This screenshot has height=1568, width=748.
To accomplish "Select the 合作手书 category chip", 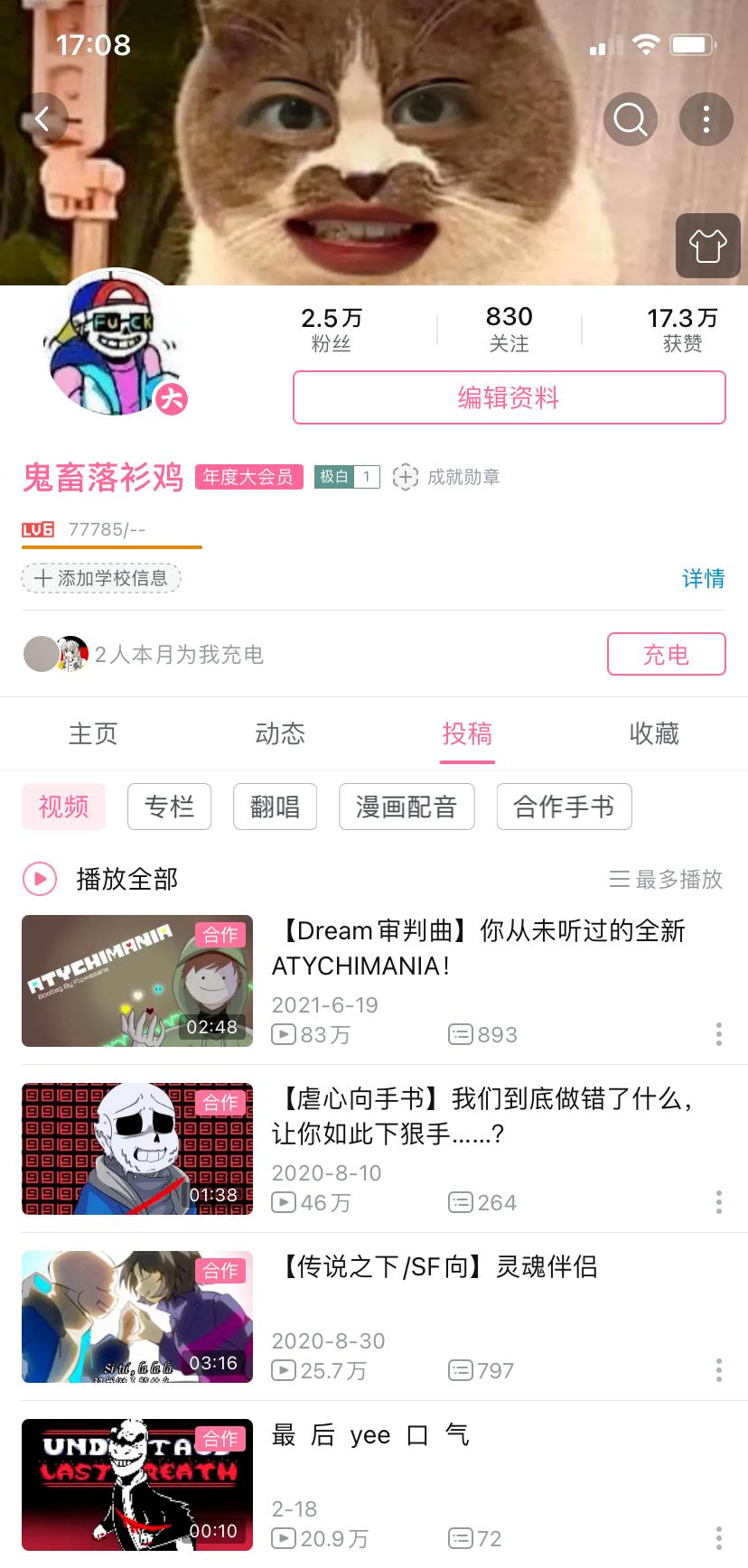I will (x=564, y=807).
